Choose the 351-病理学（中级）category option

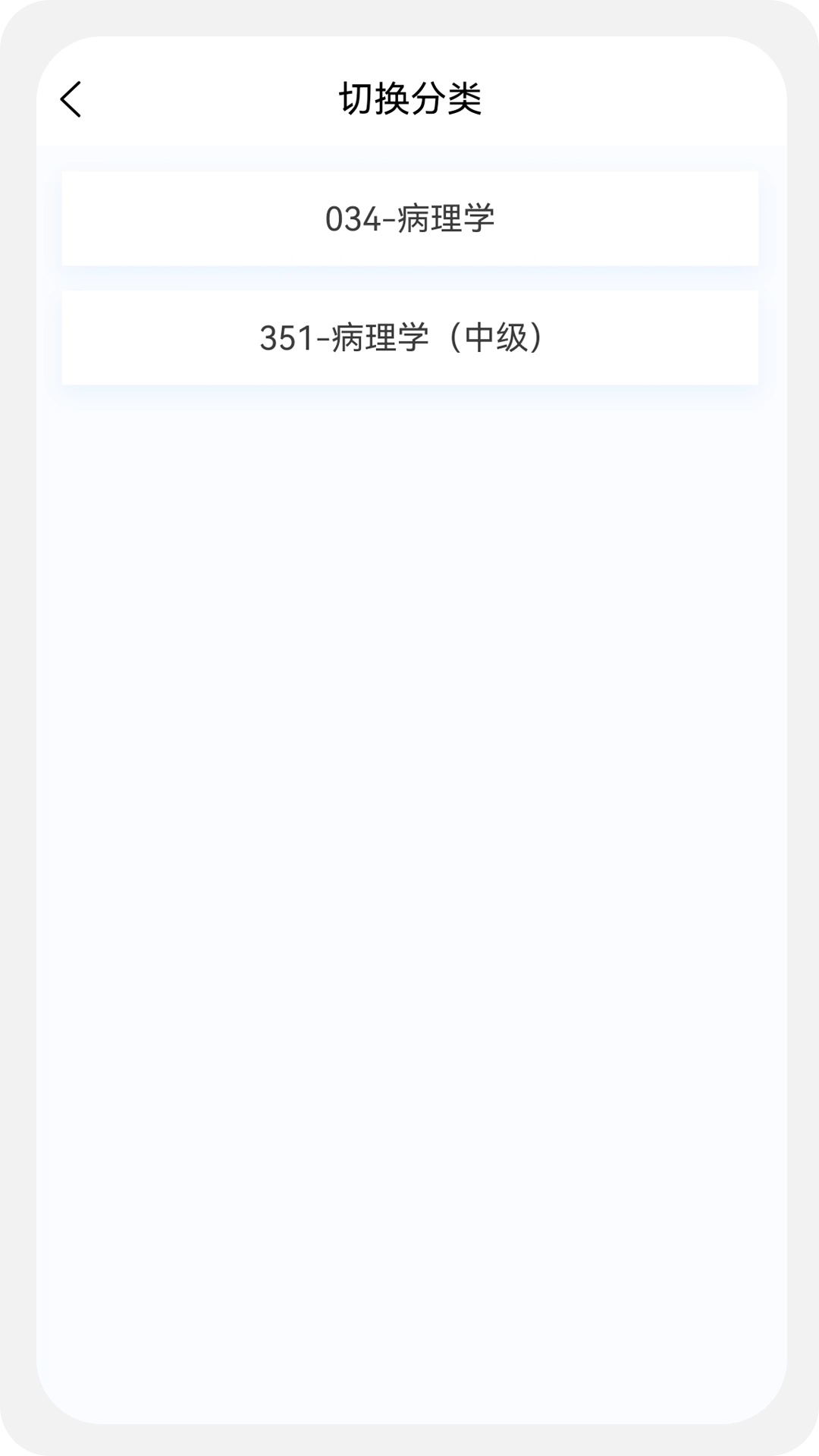[409, 336]
